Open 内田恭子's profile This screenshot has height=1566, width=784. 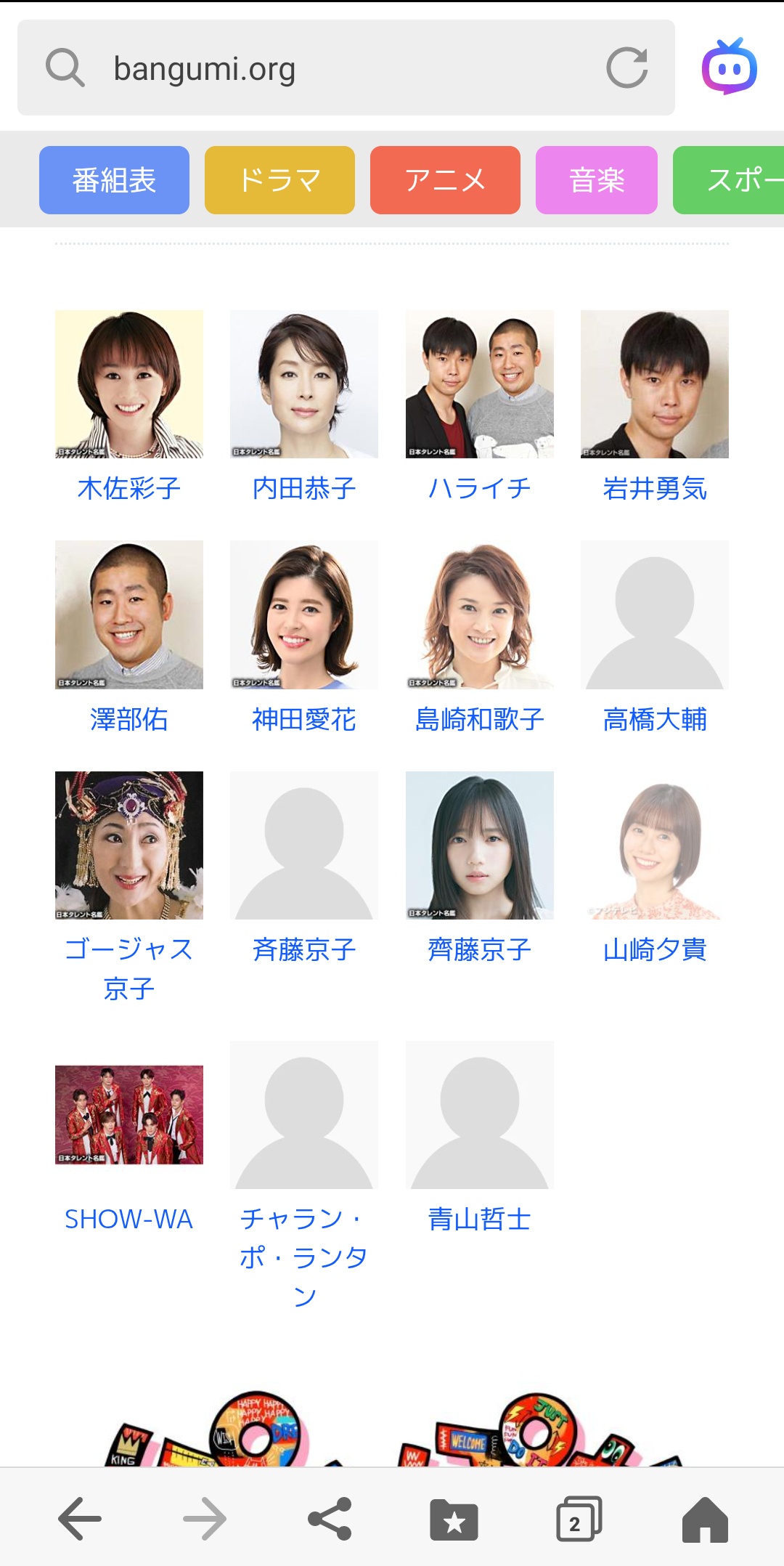(x=304, y=488)
